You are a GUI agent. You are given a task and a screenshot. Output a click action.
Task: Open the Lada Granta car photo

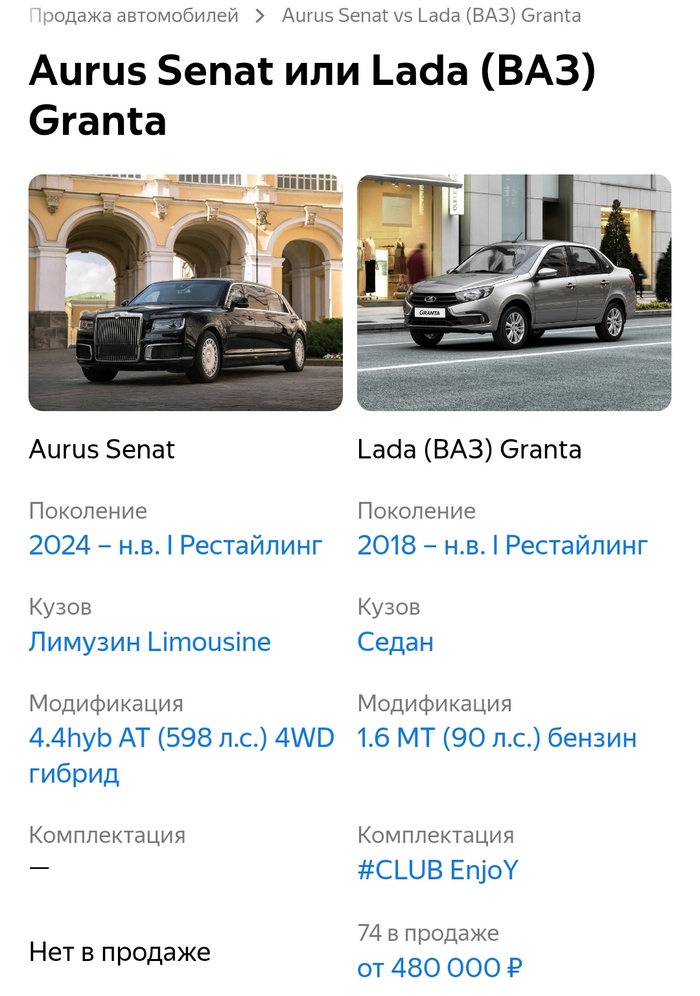pyautogui.click(x=514, y=292)
